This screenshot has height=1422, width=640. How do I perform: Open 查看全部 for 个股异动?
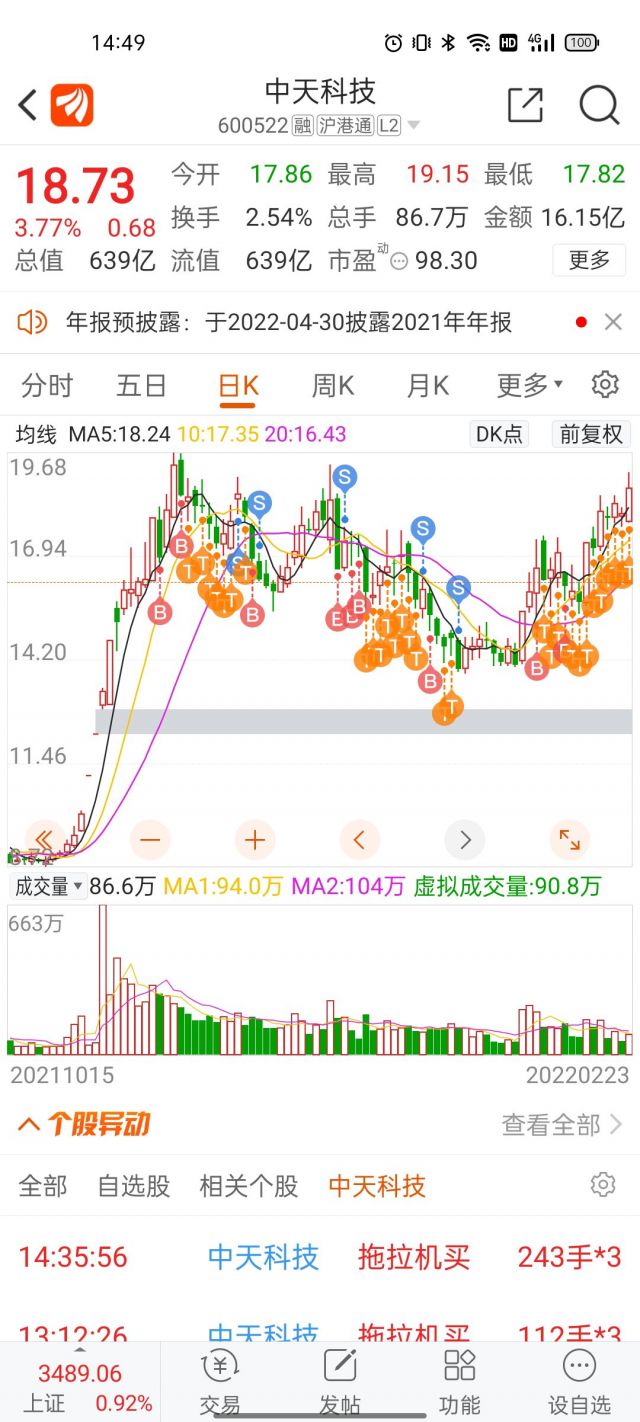point(562,1125)
